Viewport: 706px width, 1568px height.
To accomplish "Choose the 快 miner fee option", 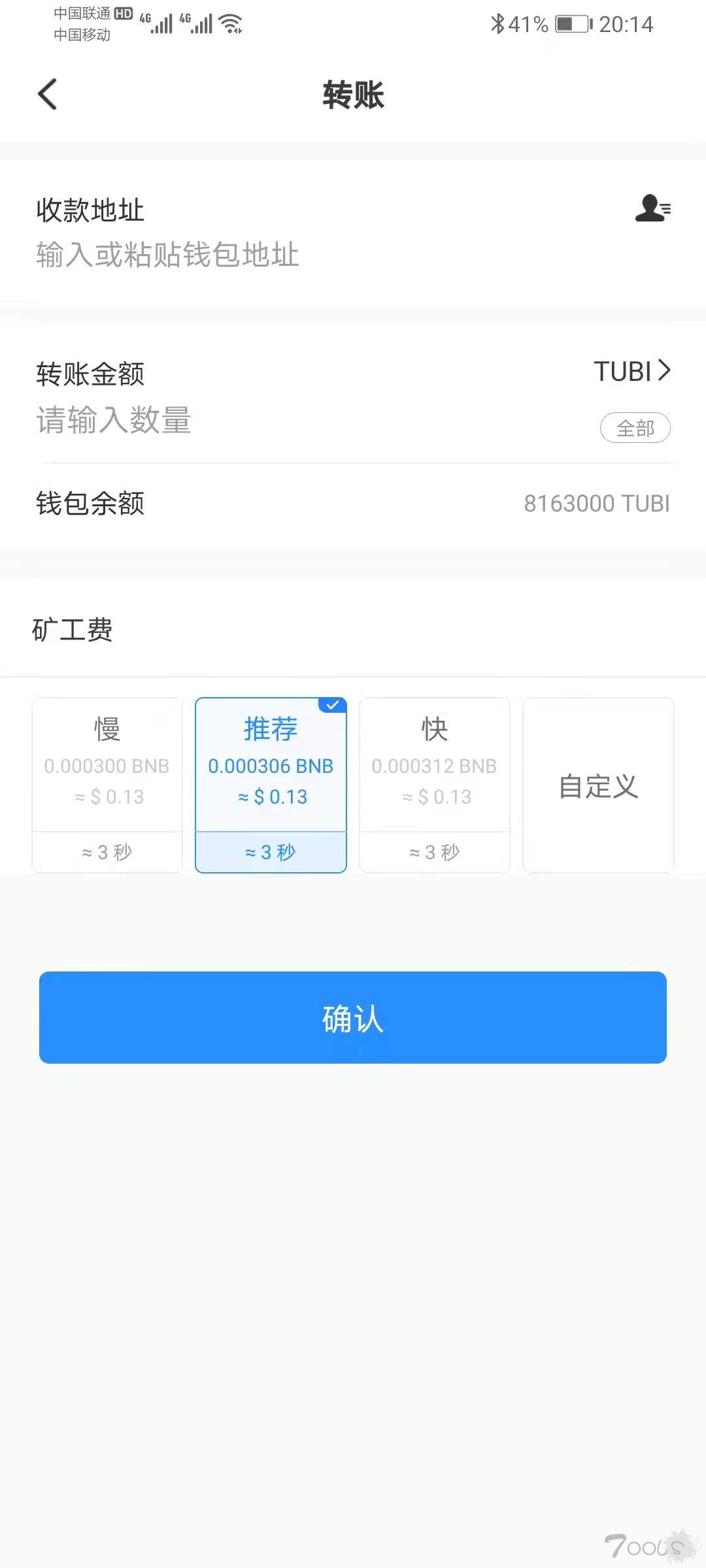I will coord(435,785).
